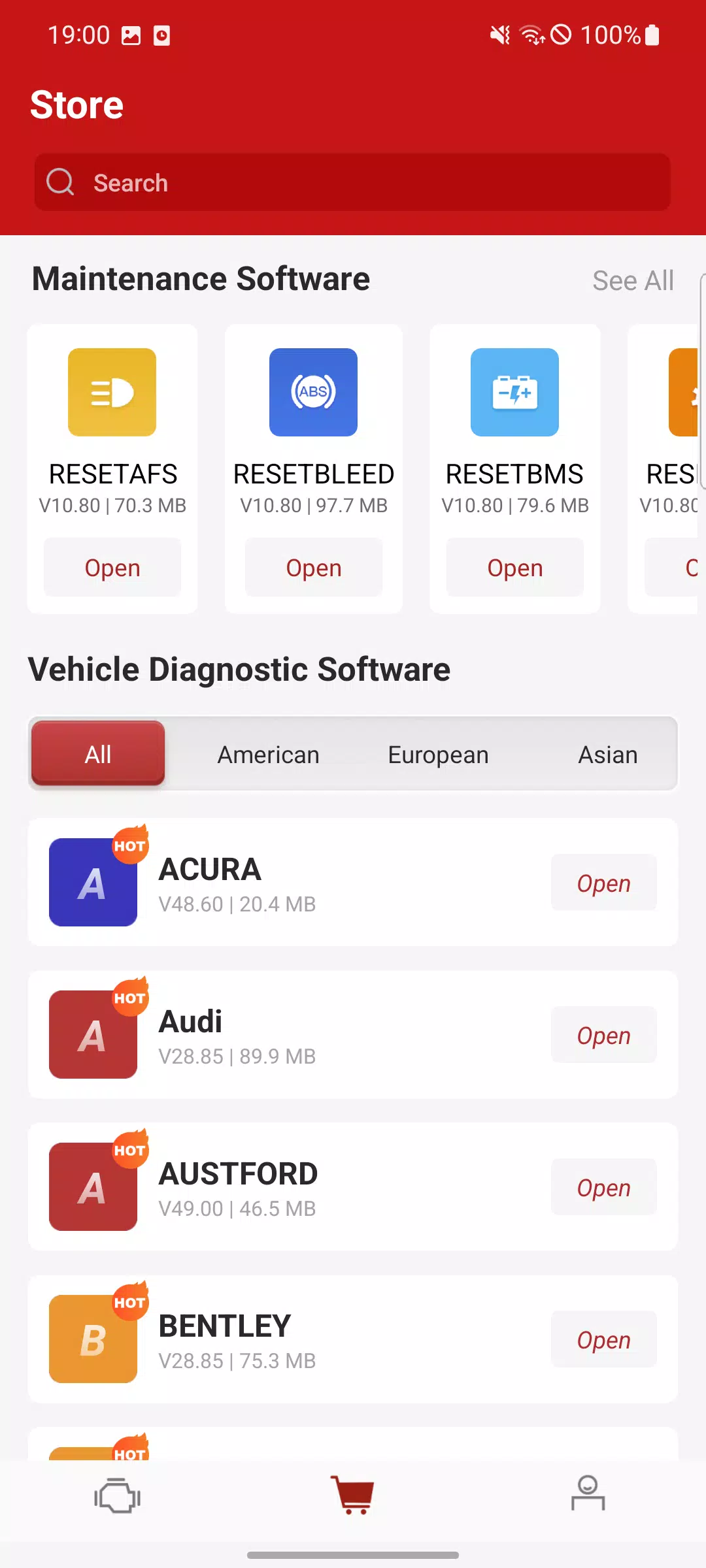Enable the Asian vehicles filter
The height and width of the screenshot is (1568, 706).
click(607, 754)
